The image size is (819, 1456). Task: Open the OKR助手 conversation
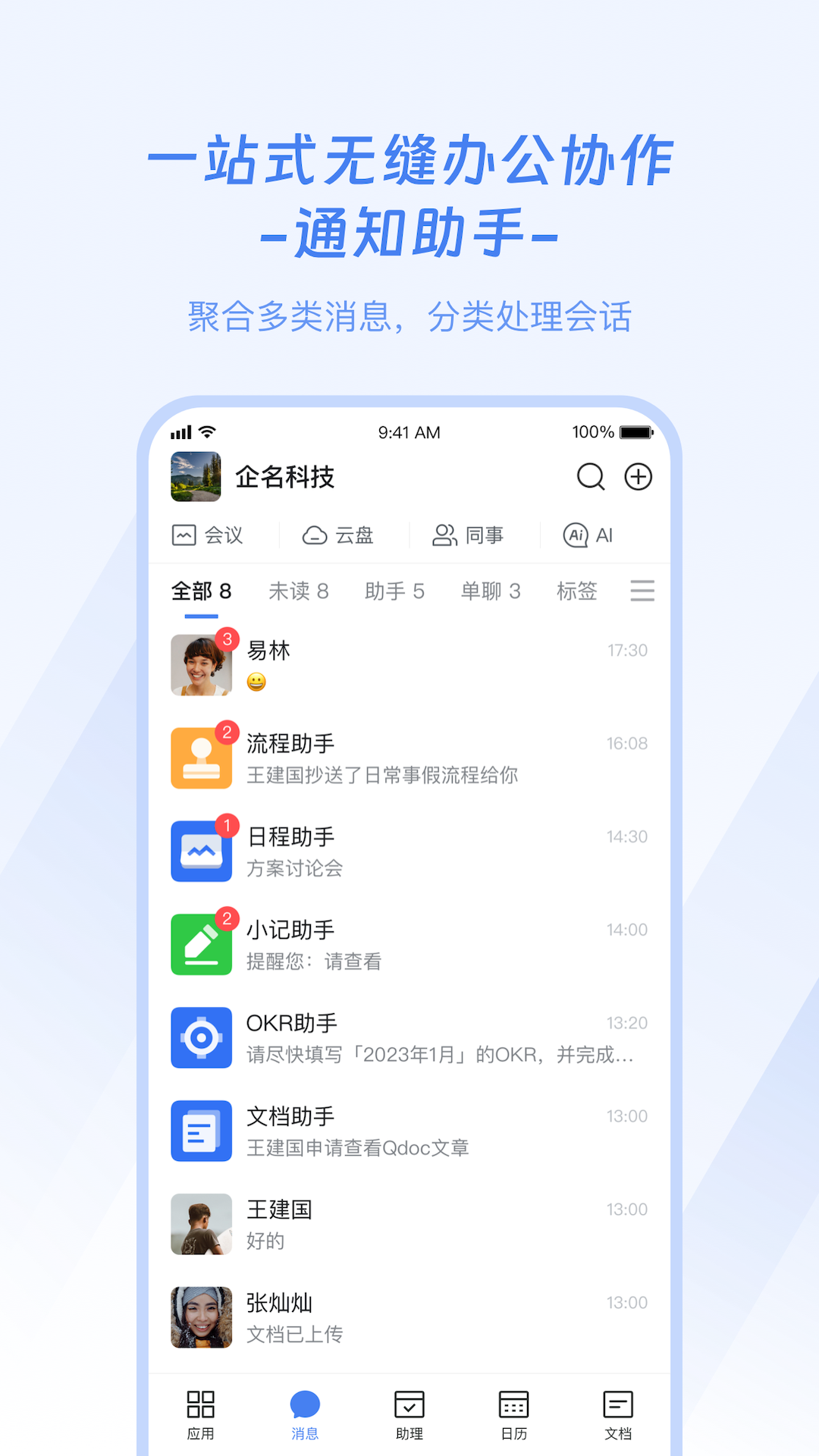tap(409, 1037)
